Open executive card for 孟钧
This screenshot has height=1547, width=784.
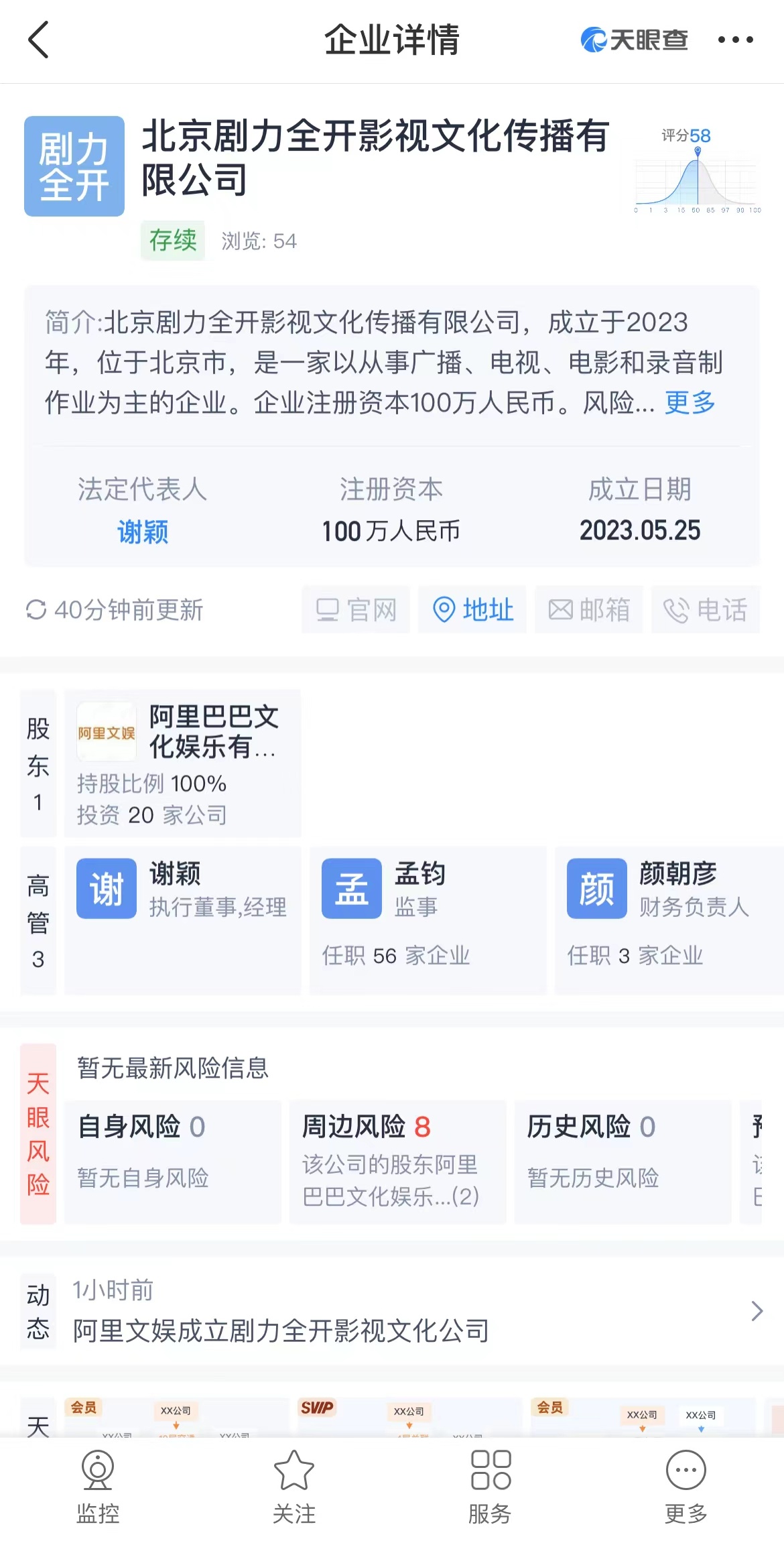tap(428, 920)
